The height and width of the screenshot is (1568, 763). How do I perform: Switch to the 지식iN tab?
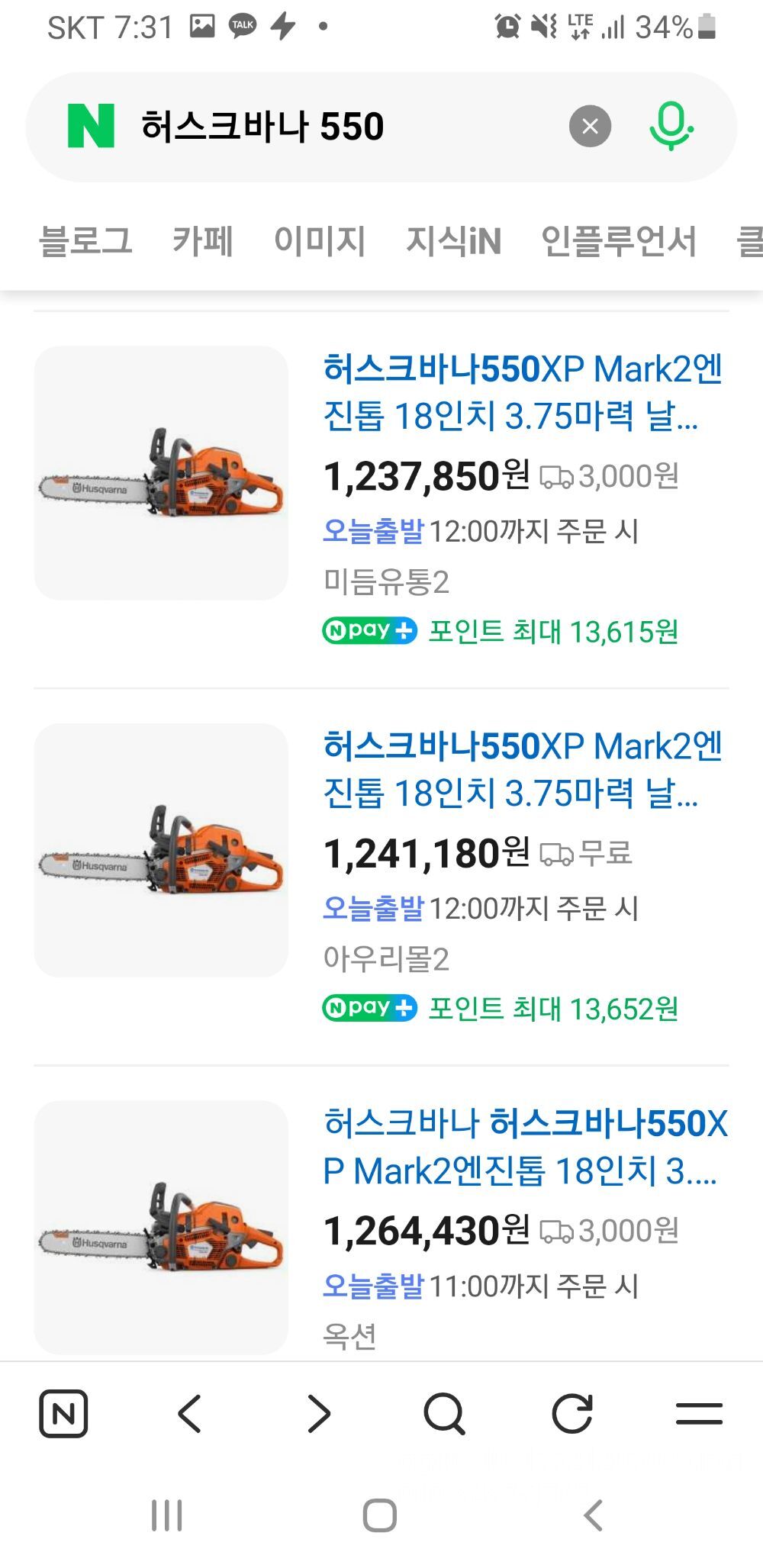[453, 241]
